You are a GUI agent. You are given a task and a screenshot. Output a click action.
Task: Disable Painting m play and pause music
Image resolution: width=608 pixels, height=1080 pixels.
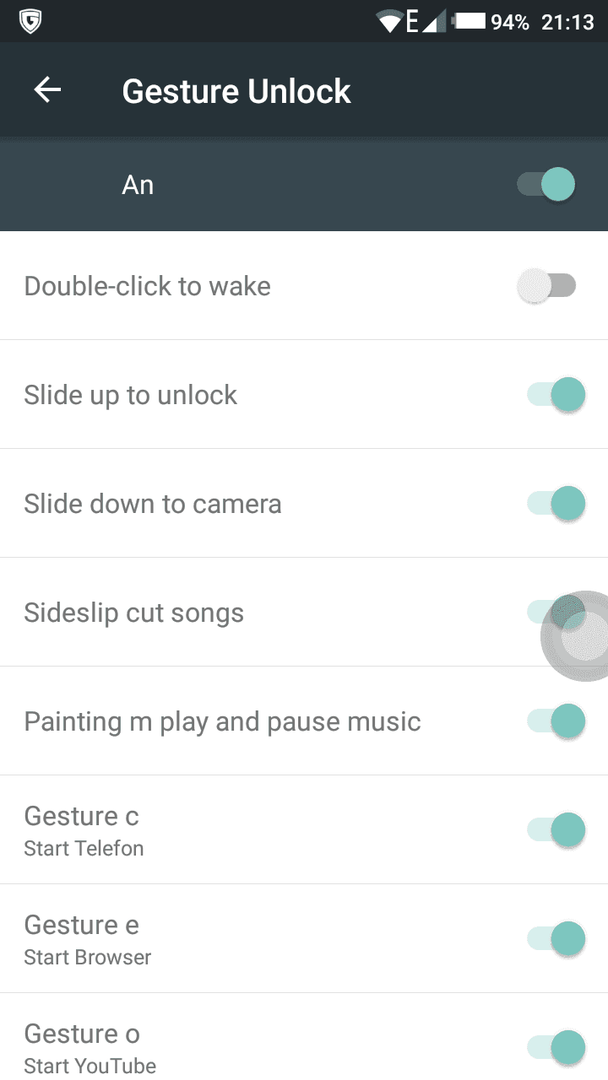(x=556, y=721)
